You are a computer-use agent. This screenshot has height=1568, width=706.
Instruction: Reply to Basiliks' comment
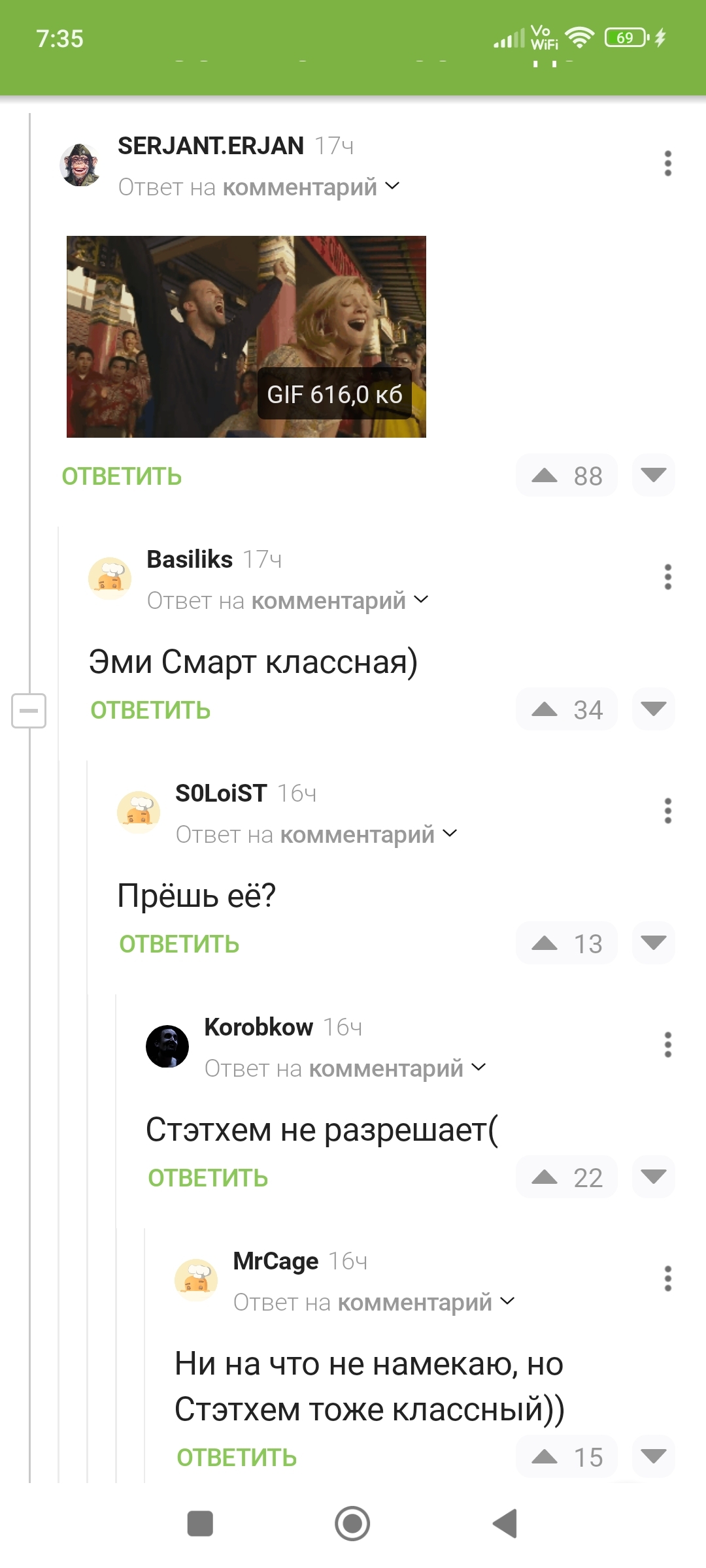(150, 710)
